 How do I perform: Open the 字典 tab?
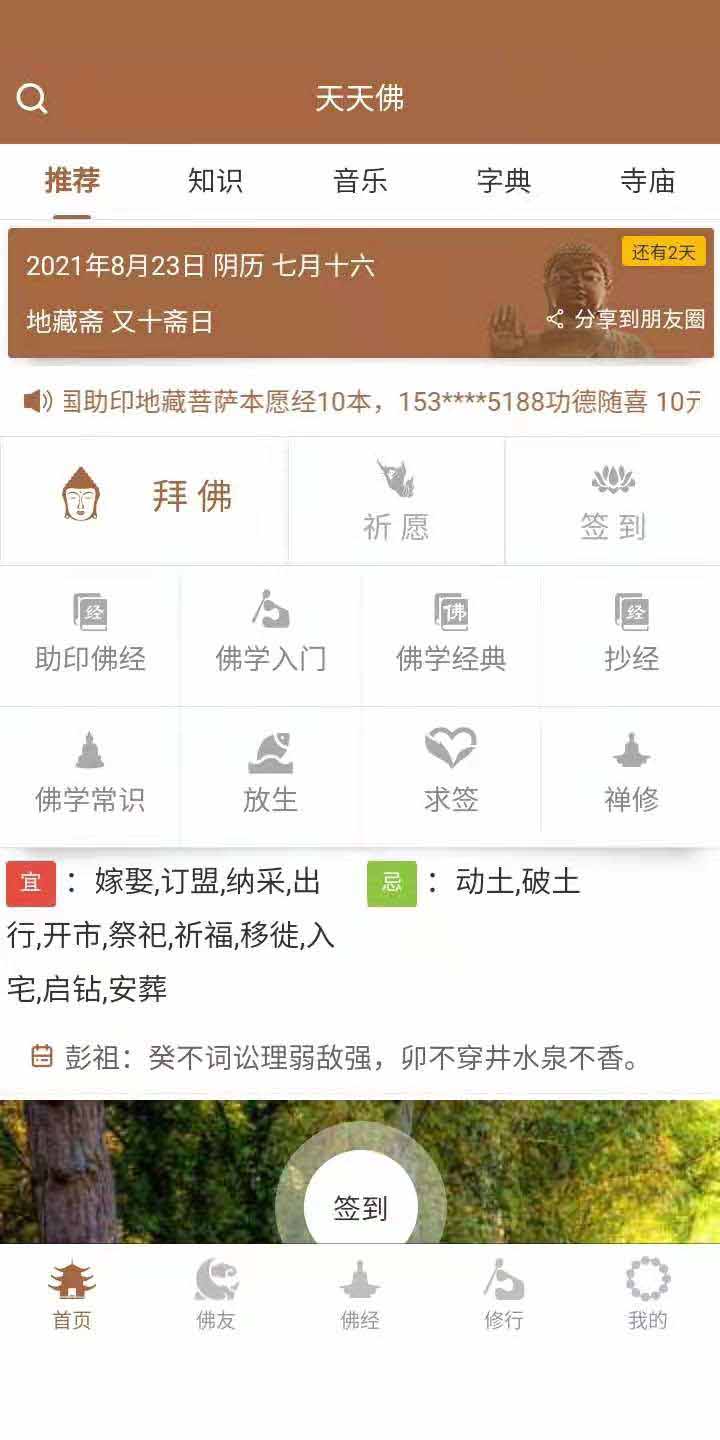[504, 181]
